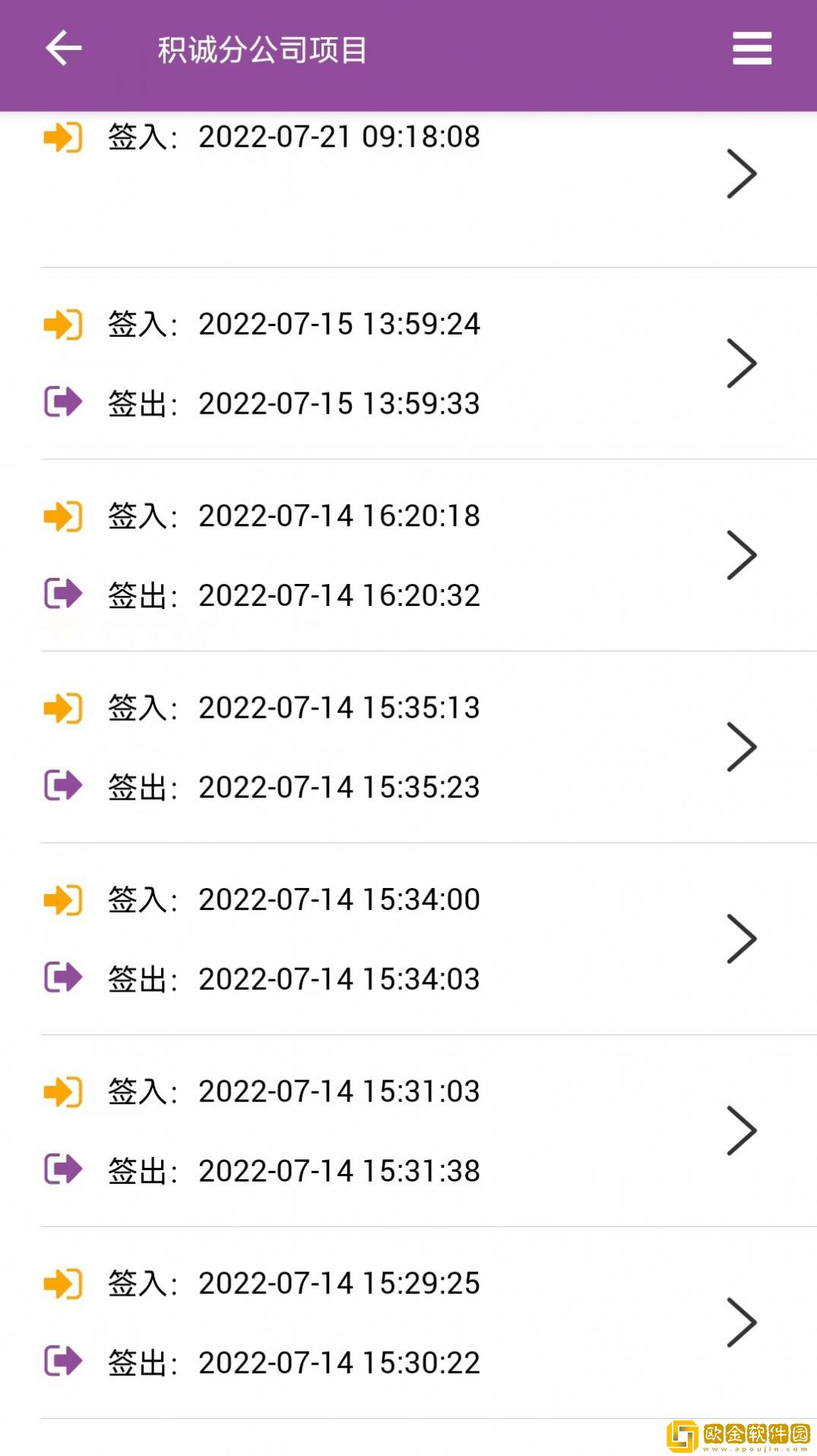Viewport: 817px width, 1456px height.
Task: Open the hamburger menu at top right
Action: (x=752, y=48)
